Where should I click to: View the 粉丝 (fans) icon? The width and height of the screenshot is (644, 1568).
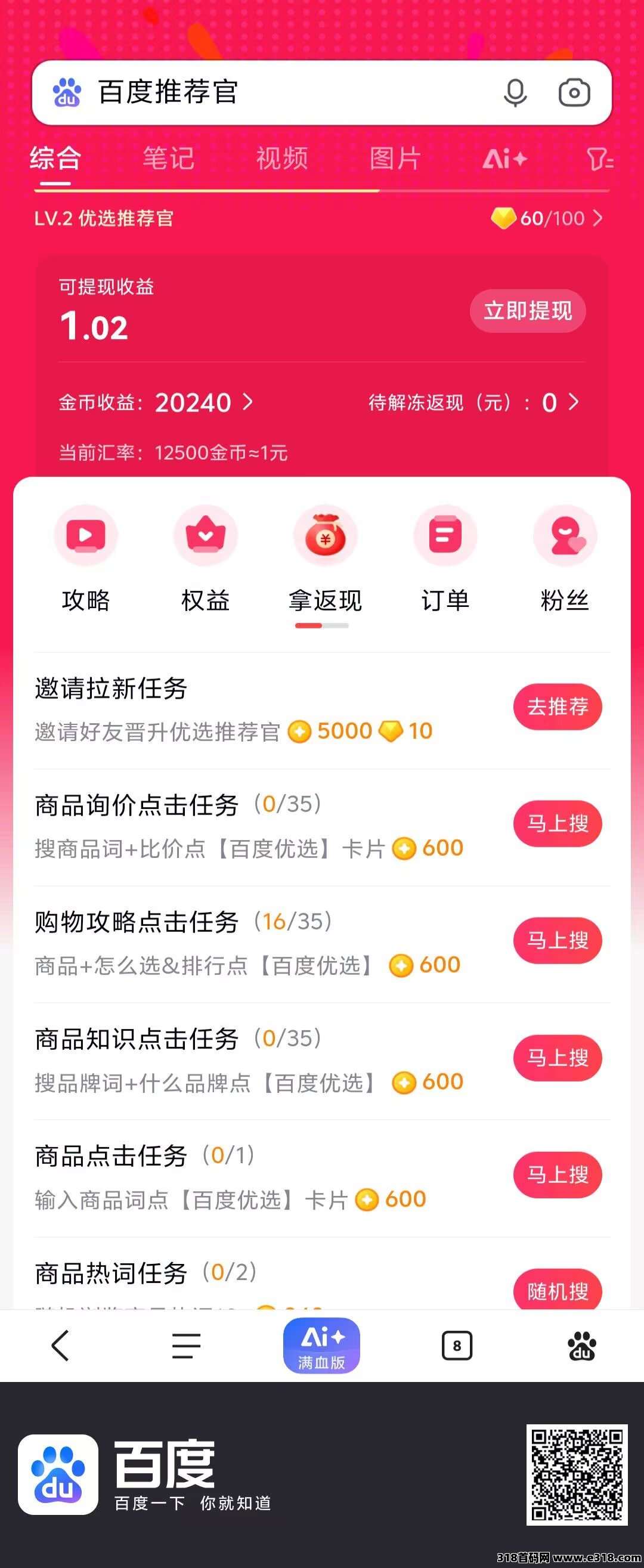coord(565,535)
